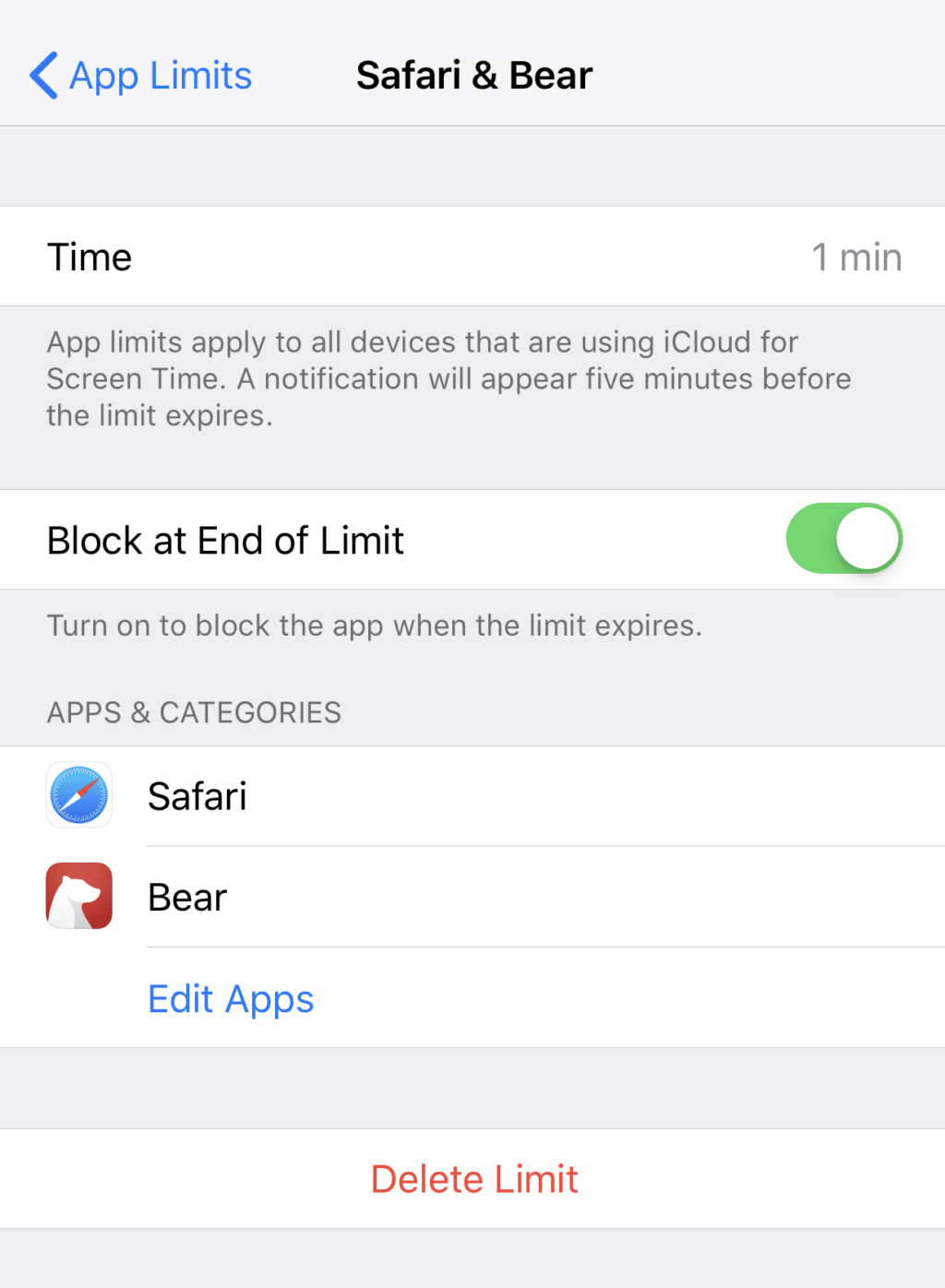Go back to App Limits
Screen dimensions: 945x1288
141,76
